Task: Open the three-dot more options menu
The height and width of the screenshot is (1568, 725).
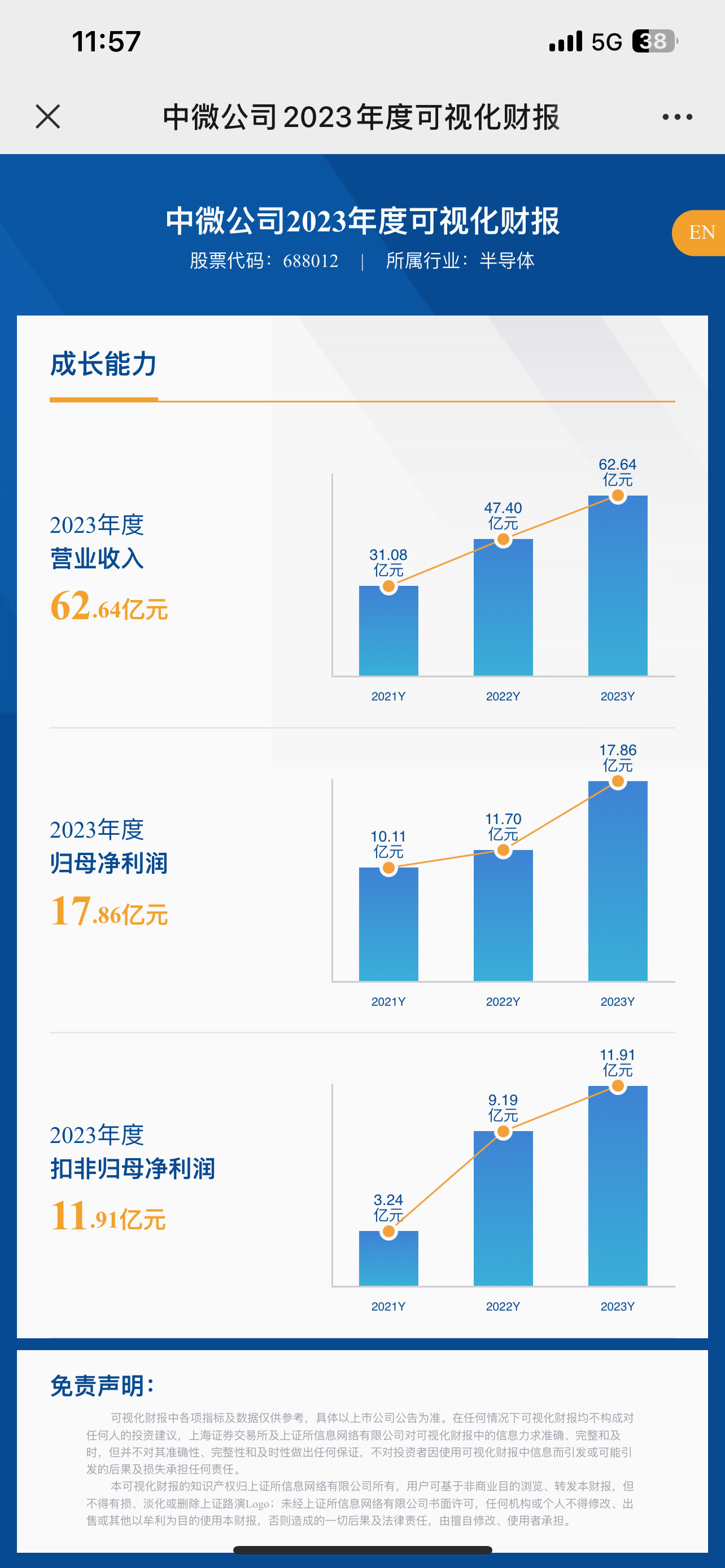Action: click(677, 117)
